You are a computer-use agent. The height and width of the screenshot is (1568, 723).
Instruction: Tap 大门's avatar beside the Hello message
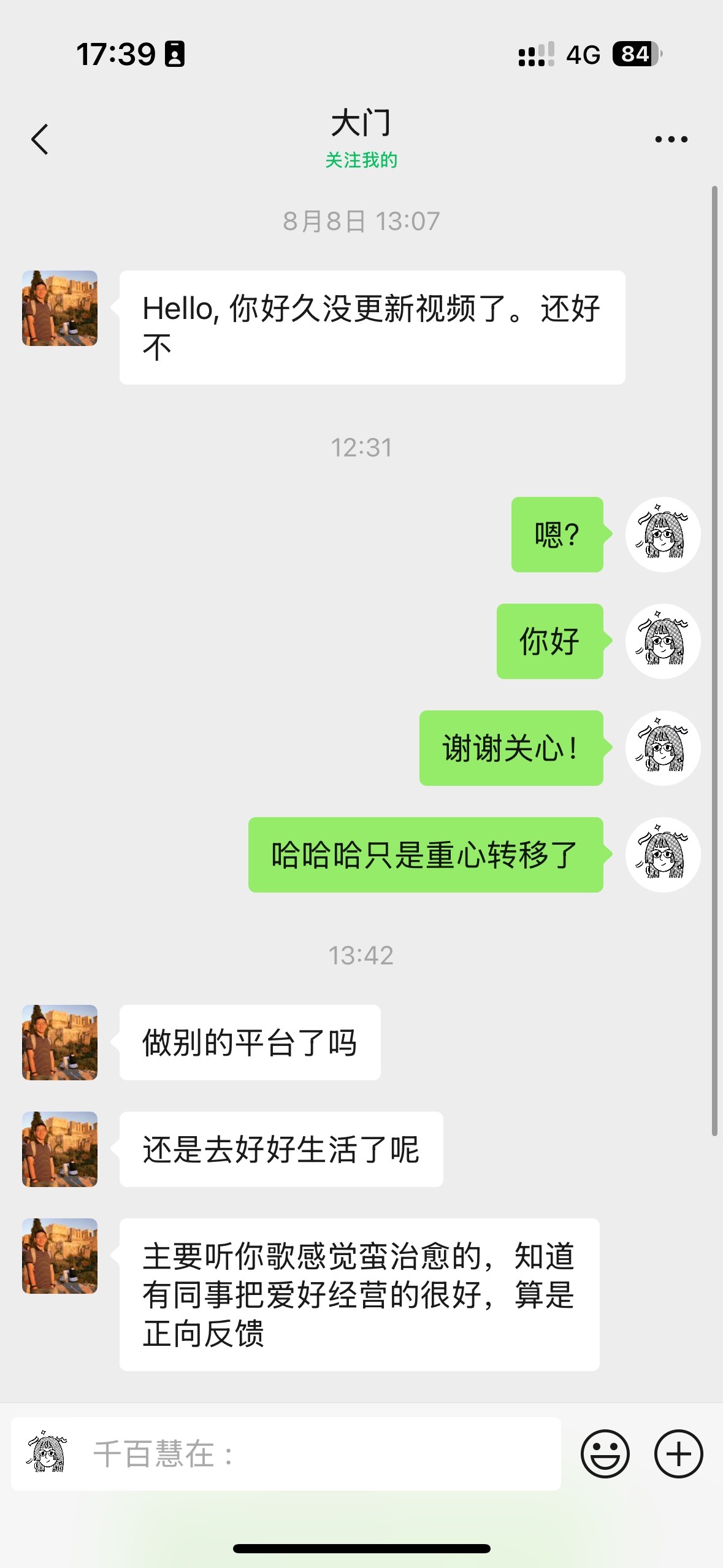pyautogui.click(x=59, y=308)
